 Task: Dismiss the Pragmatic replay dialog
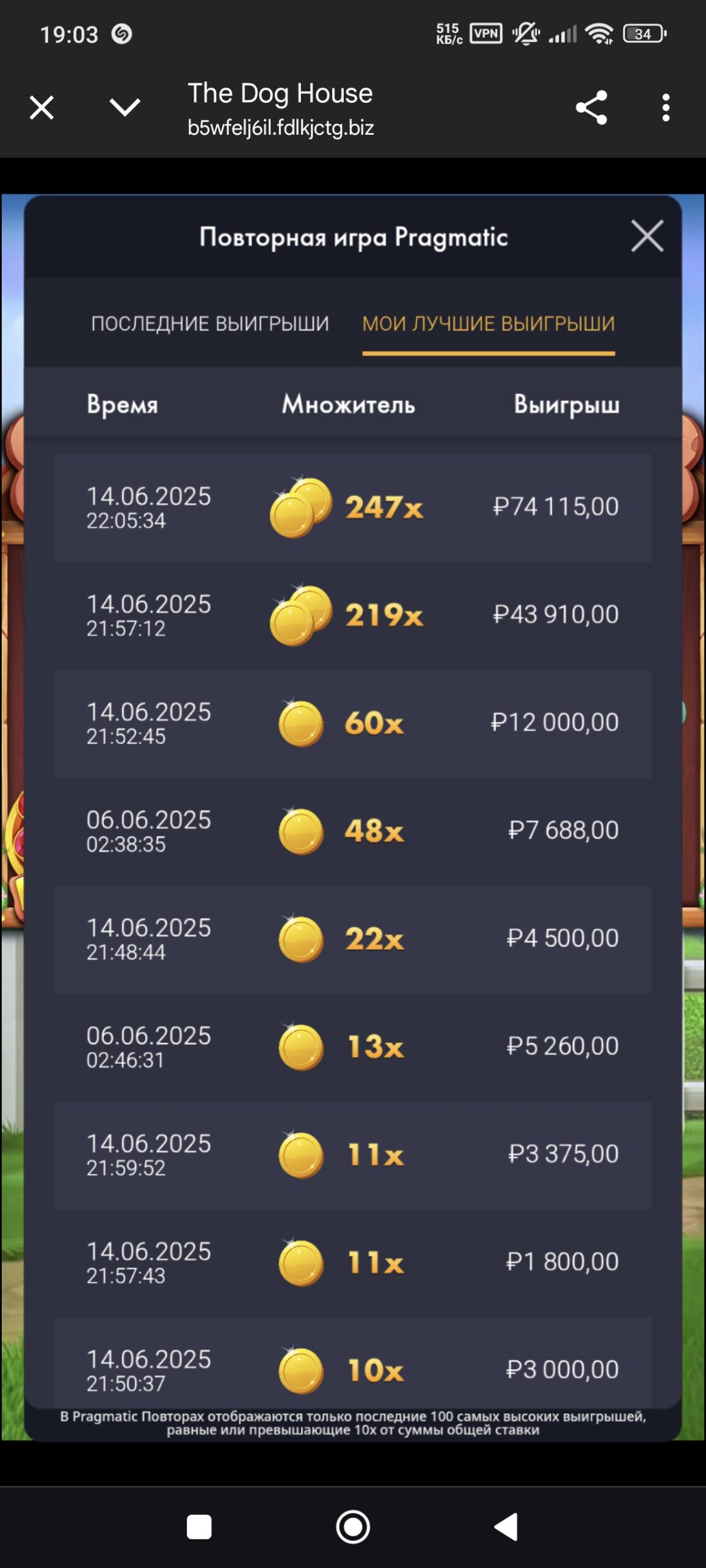647,236
